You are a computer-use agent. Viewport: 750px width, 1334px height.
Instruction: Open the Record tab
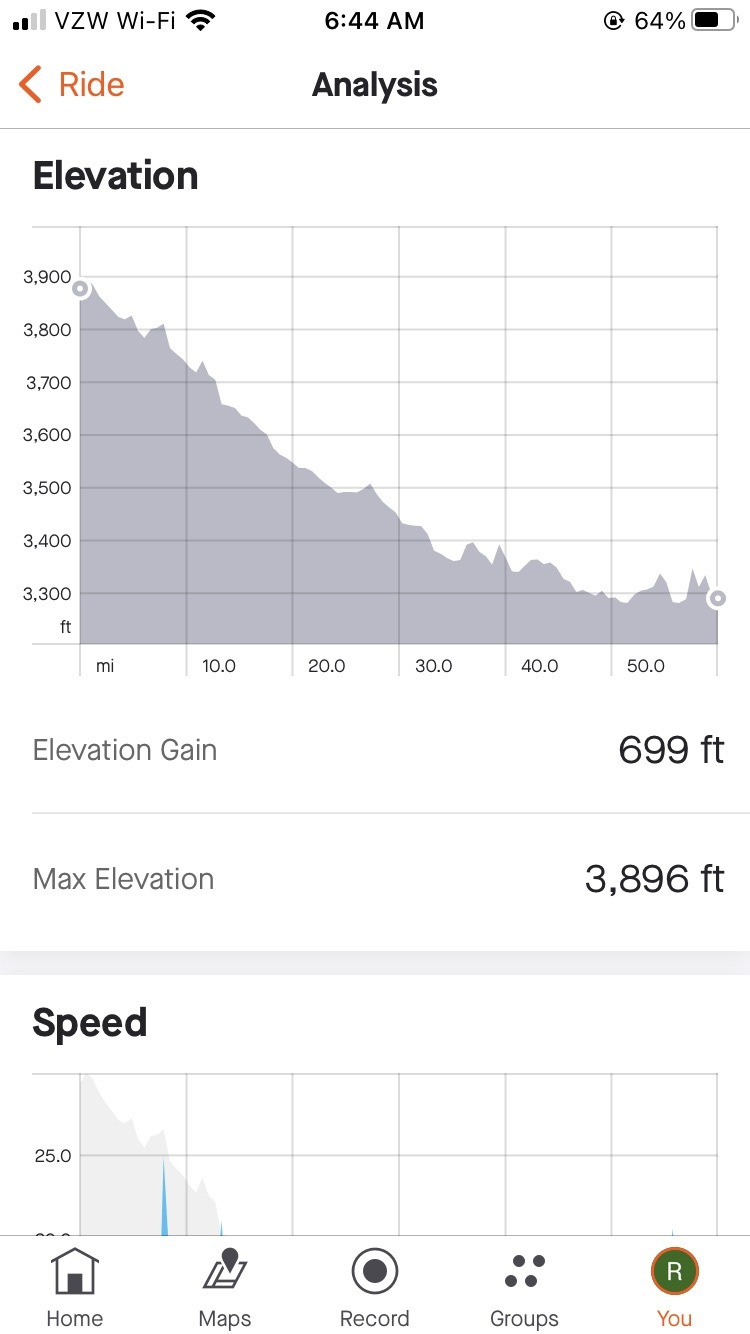click(375, 1286)
